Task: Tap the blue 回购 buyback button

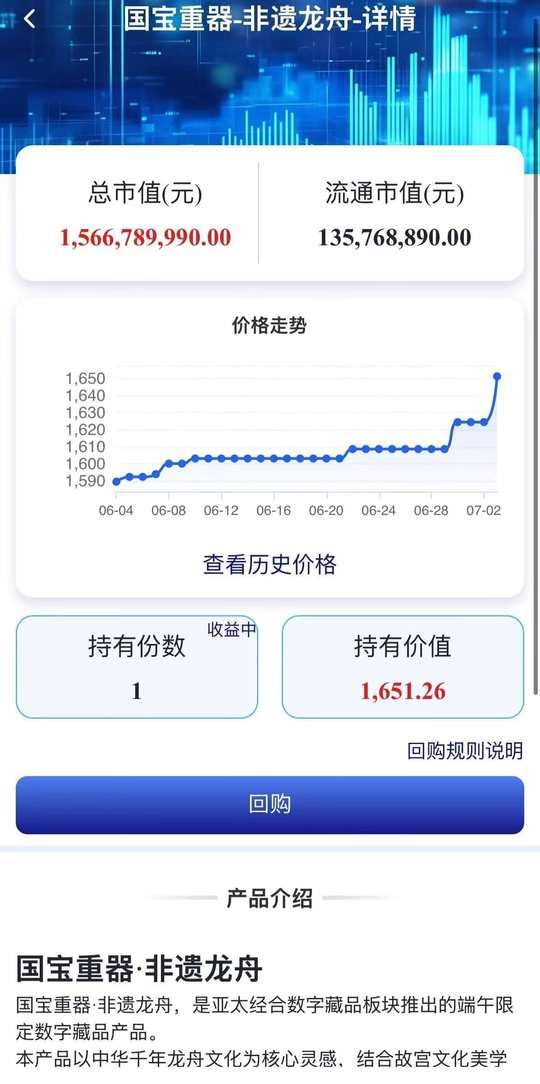Action: tap(270, 805)
